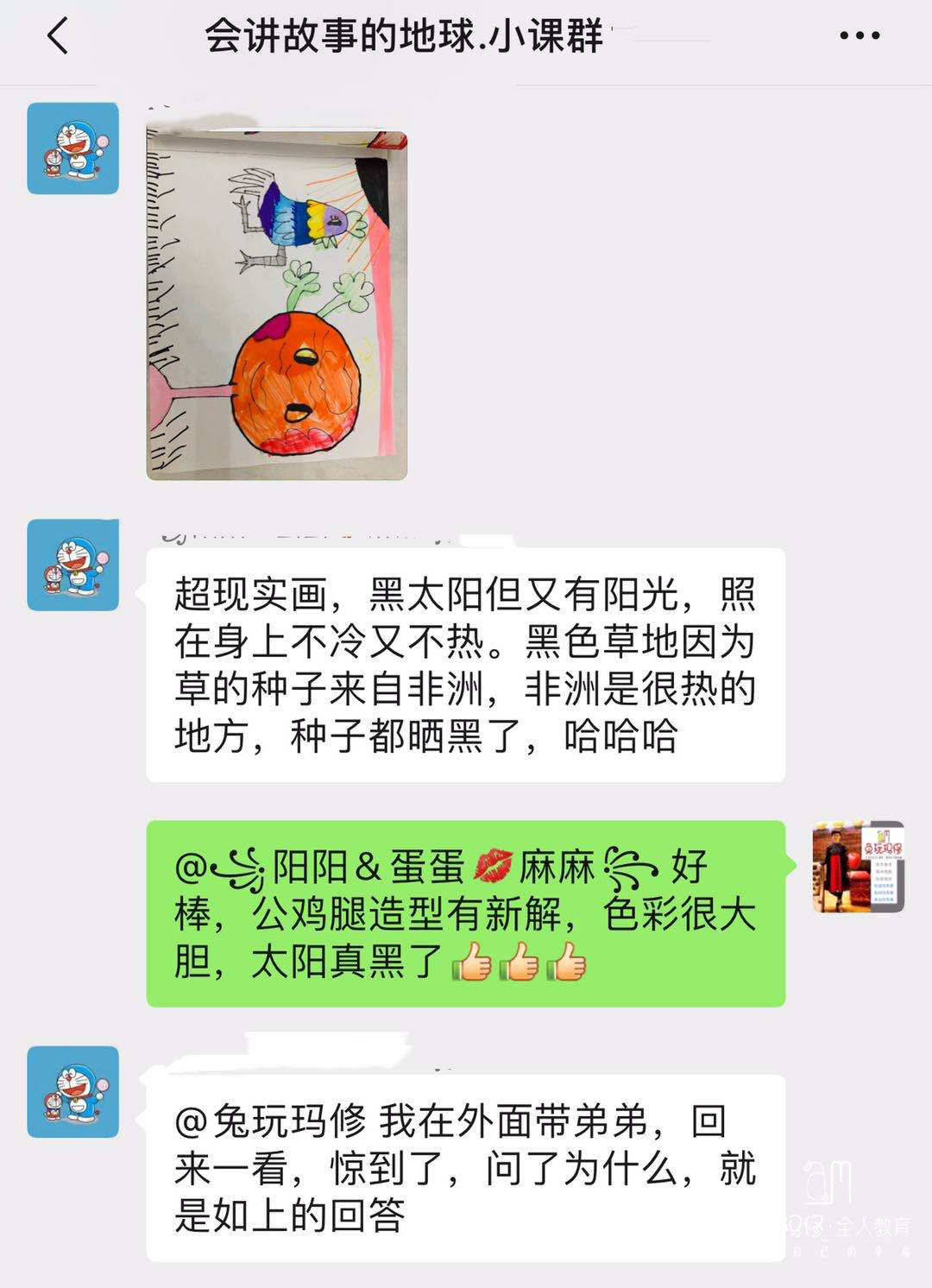Screen dimensions: 932x1288
Task: Open the sender avatar on the green message
Action: pyautogui.click(x=858, y=867)
